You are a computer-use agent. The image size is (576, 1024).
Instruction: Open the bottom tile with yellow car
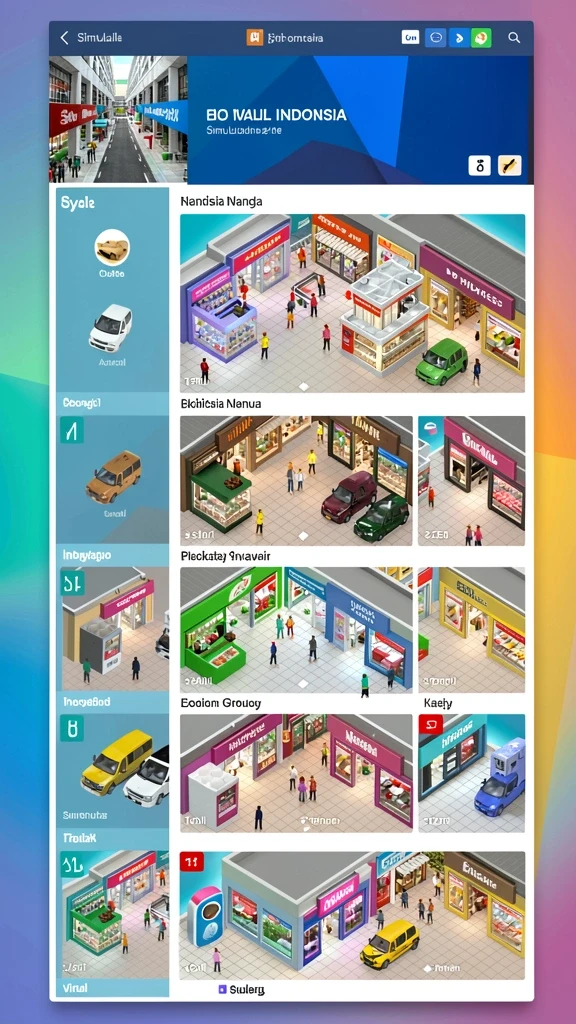click(352, 915)
